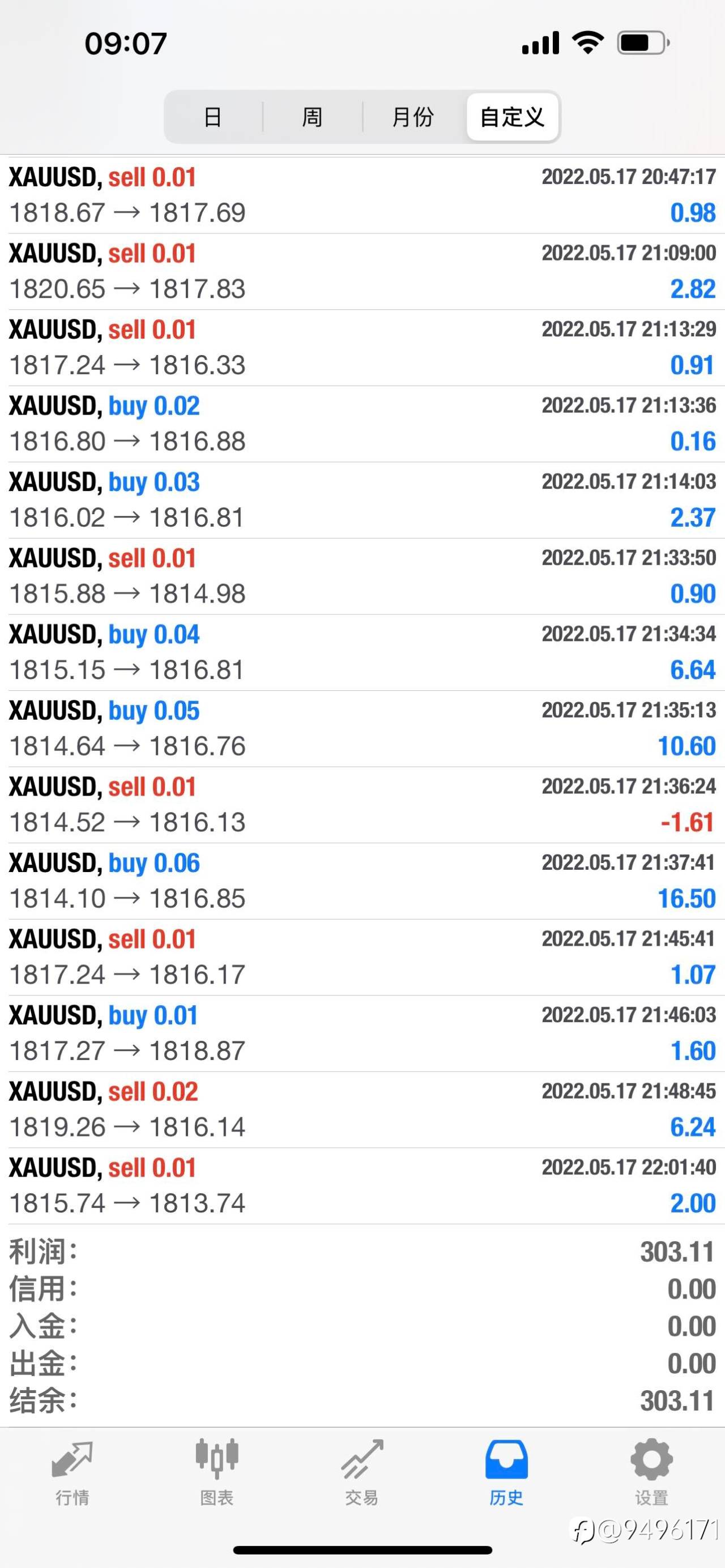The width and height of the screenshot is (725, 1568).
Task: Go to the 交易 tab
Action: tap(362, 1472)
